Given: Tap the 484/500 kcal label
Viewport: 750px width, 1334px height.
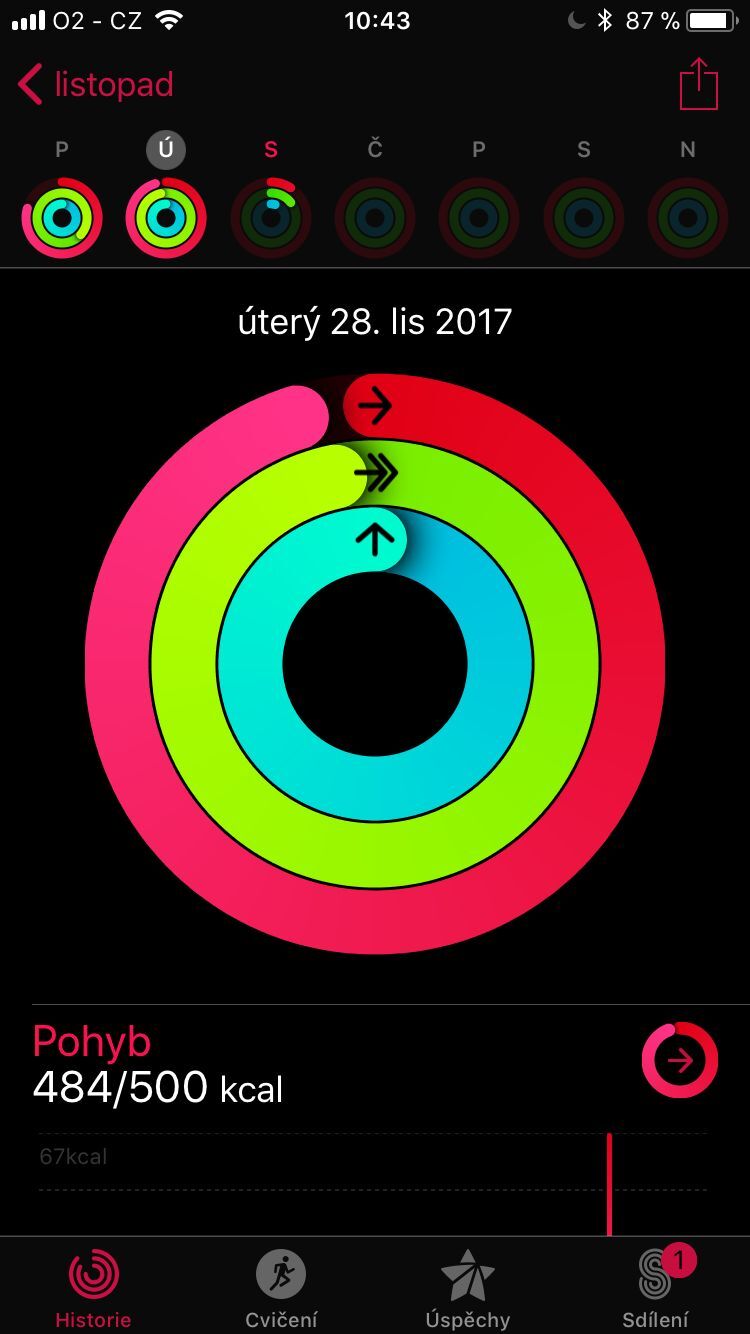Looking at the screenshot, I should 157,1088.
